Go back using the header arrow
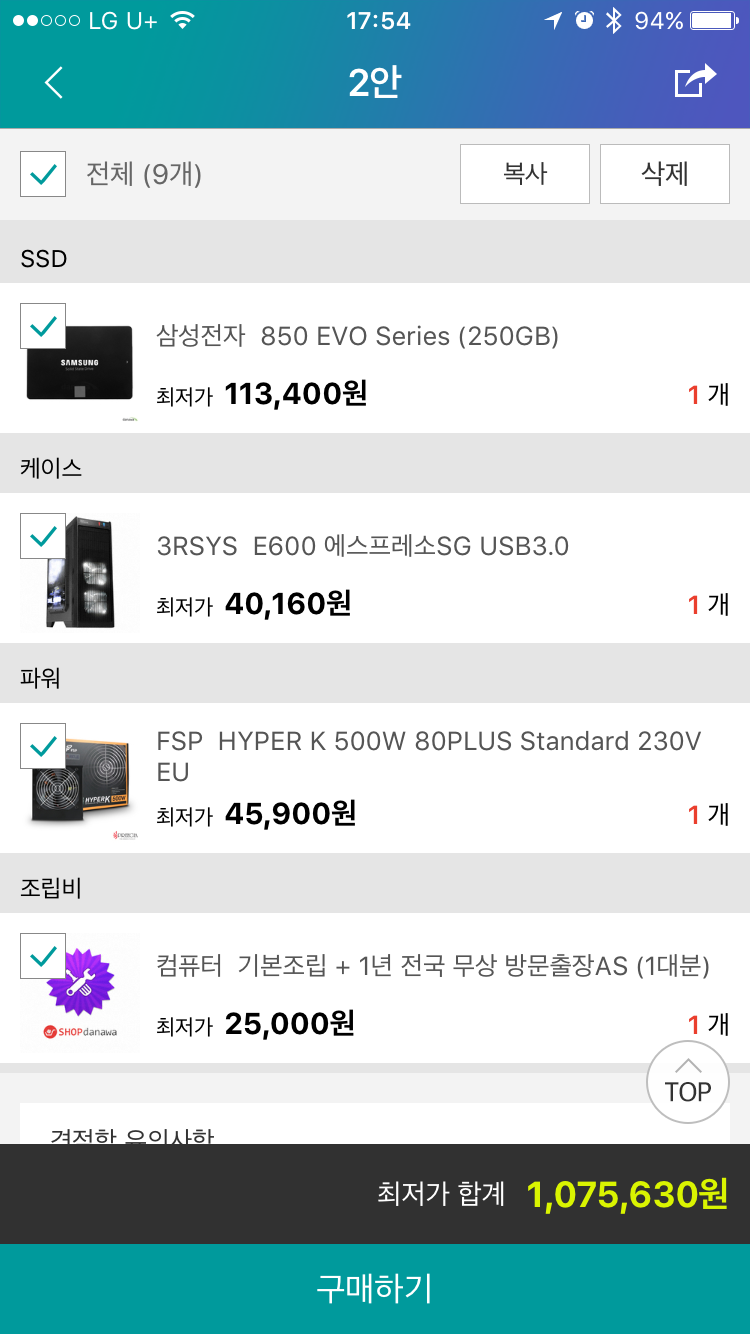Viewport: 750px width, 1334px height. 54,82
